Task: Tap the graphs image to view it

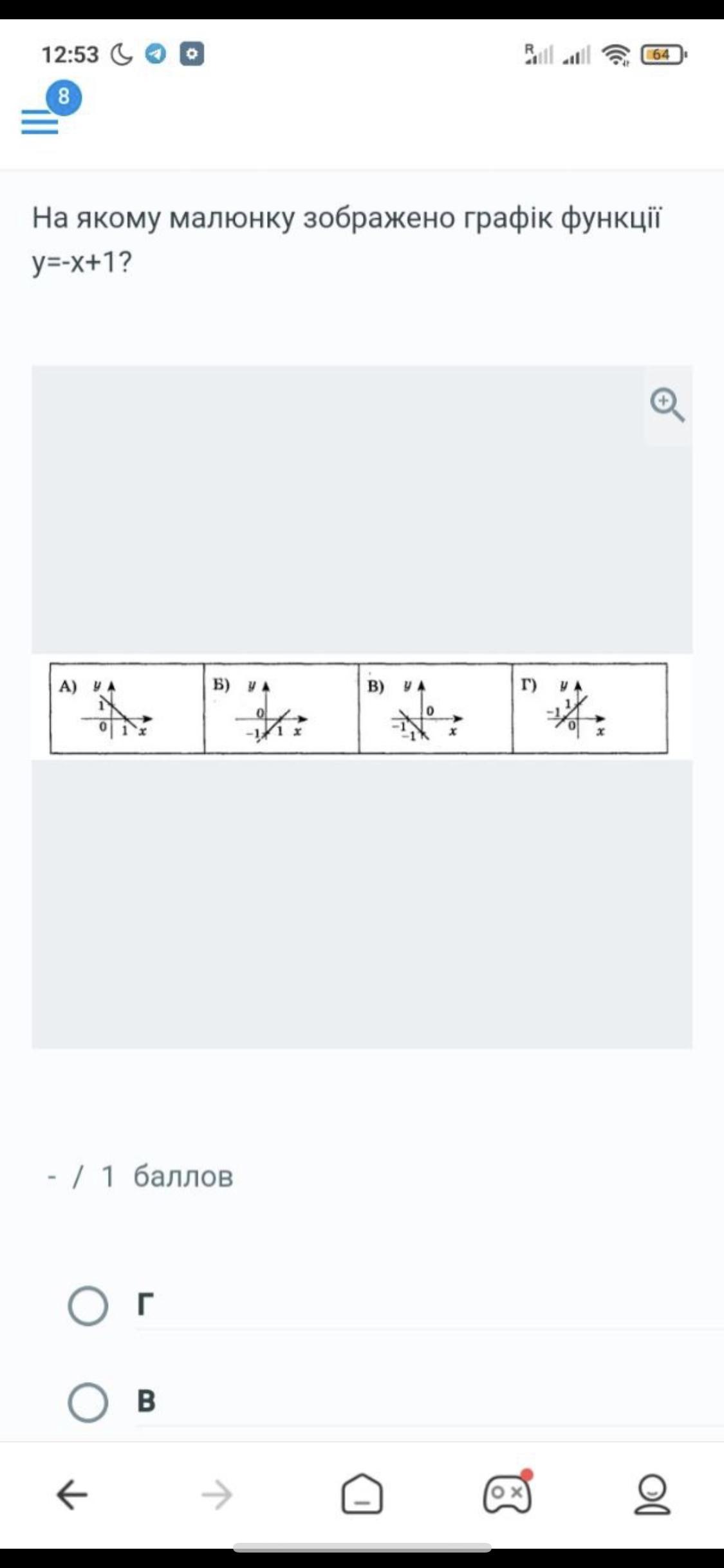Action: click(358, 708)
